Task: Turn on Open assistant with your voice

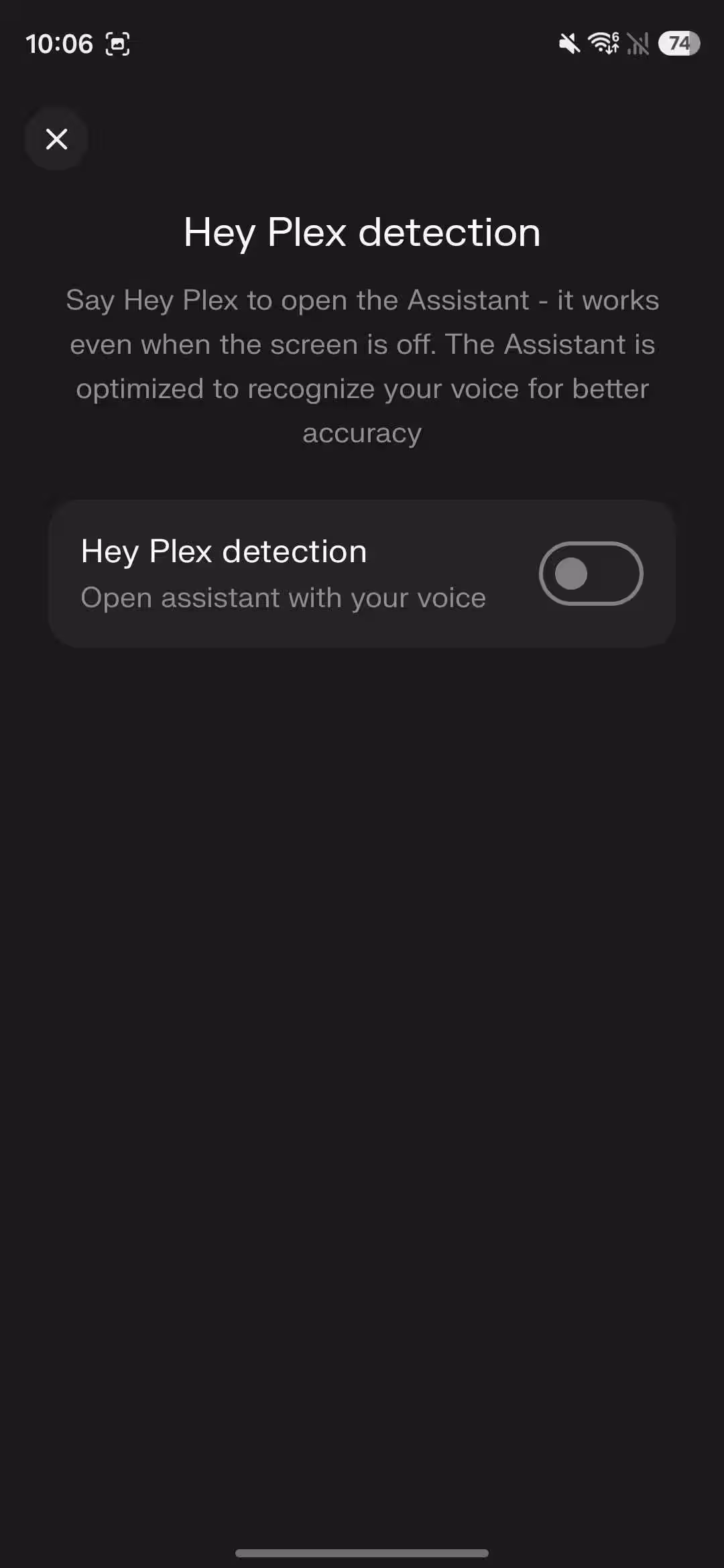Action: click(591, 573)
